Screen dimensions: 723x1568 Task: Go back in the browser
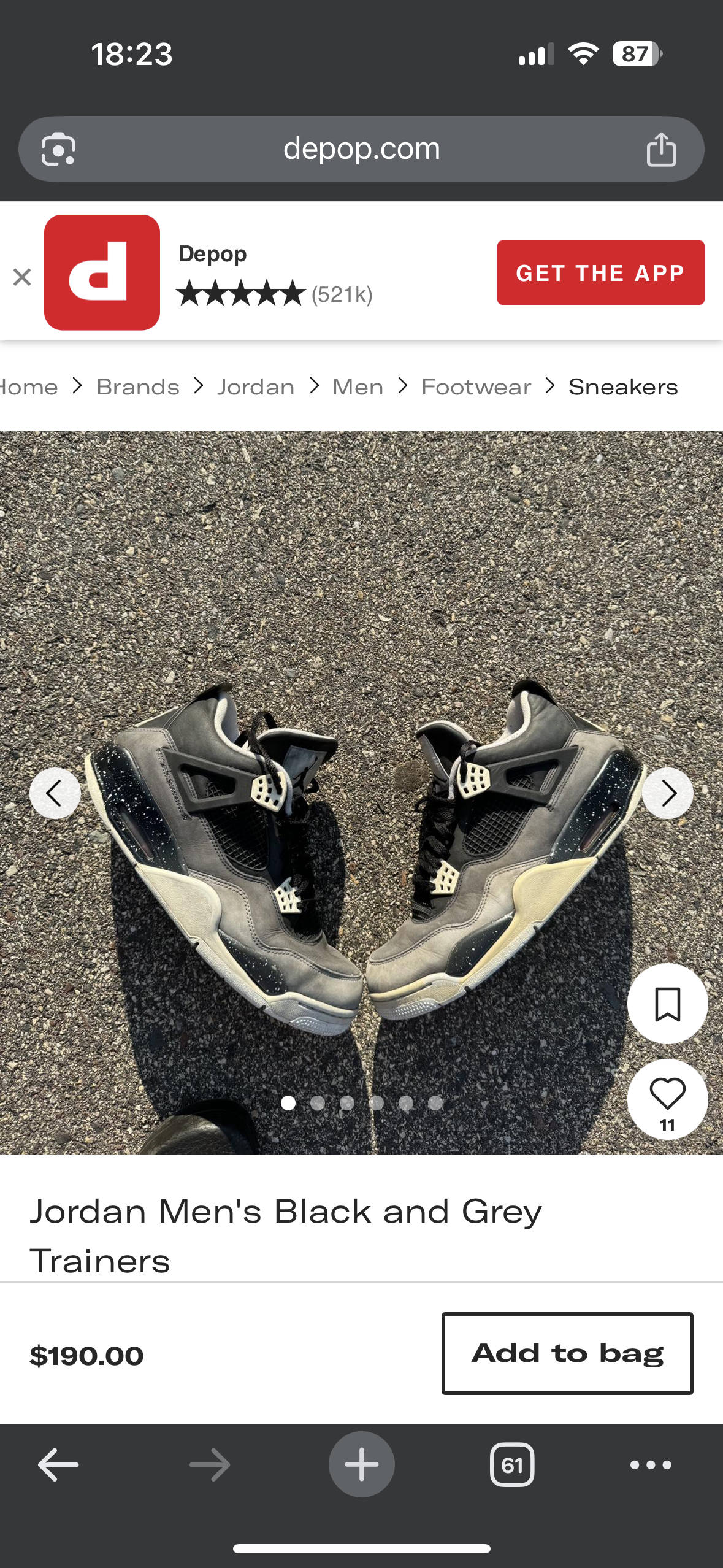click(58, 1465)
